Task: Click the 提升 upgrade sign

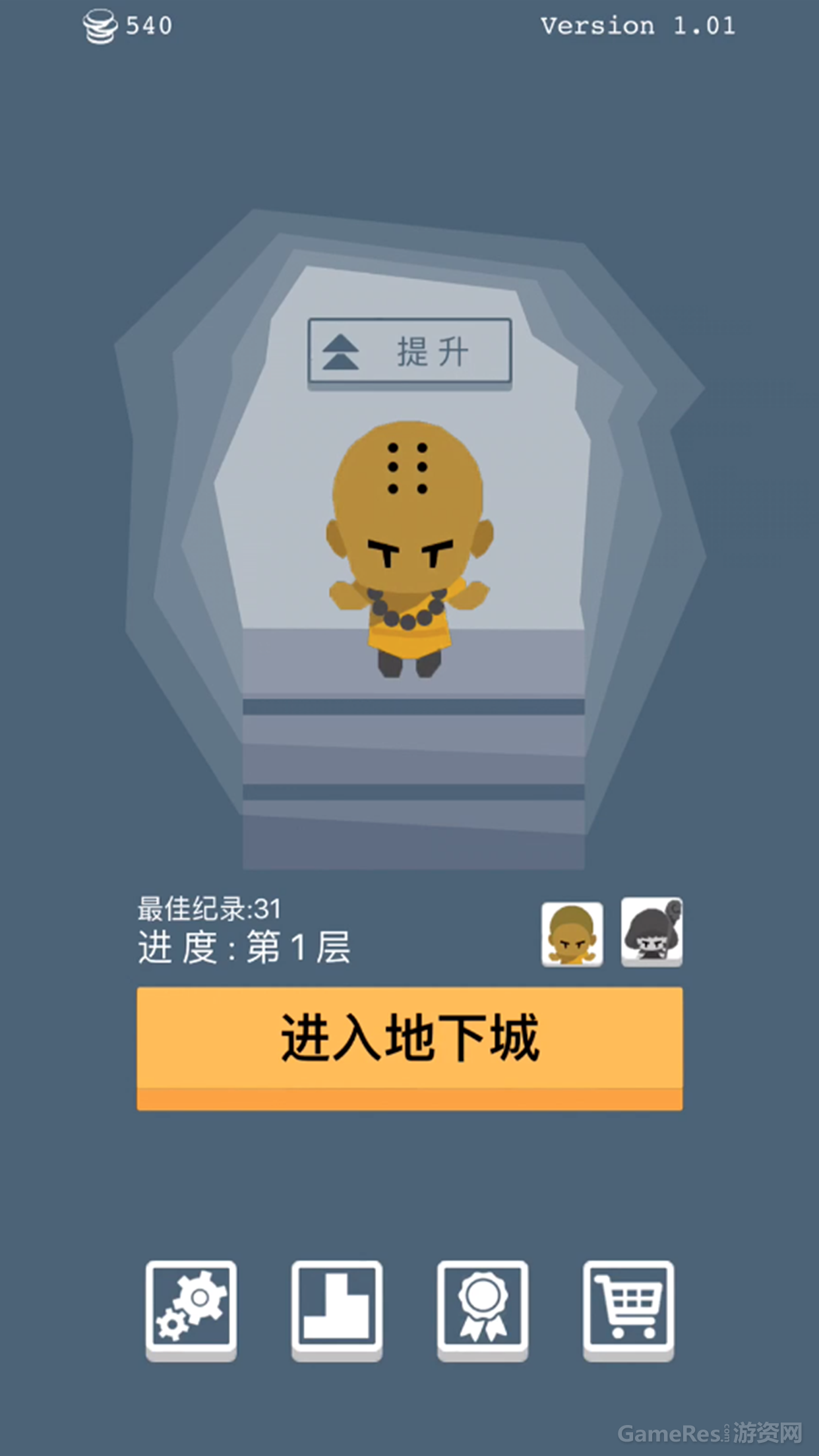Action: 409,351
